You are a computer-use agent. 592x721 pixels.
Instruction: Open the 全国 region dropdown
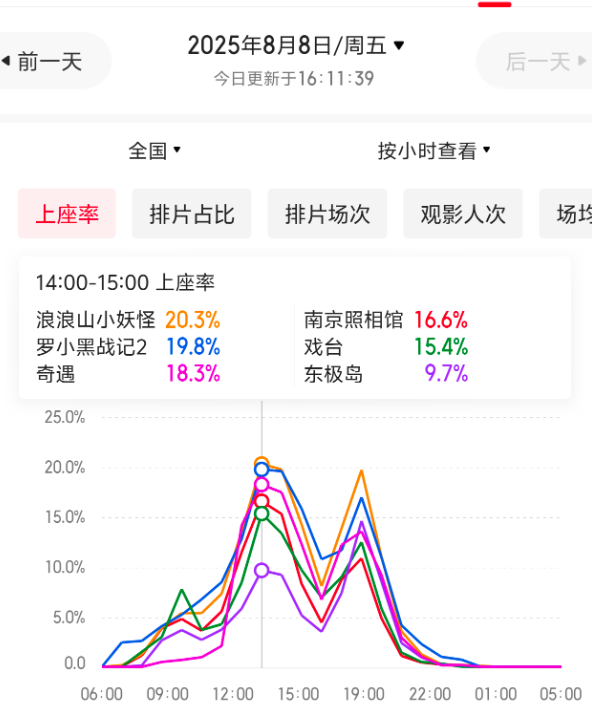tap(155, 150)
